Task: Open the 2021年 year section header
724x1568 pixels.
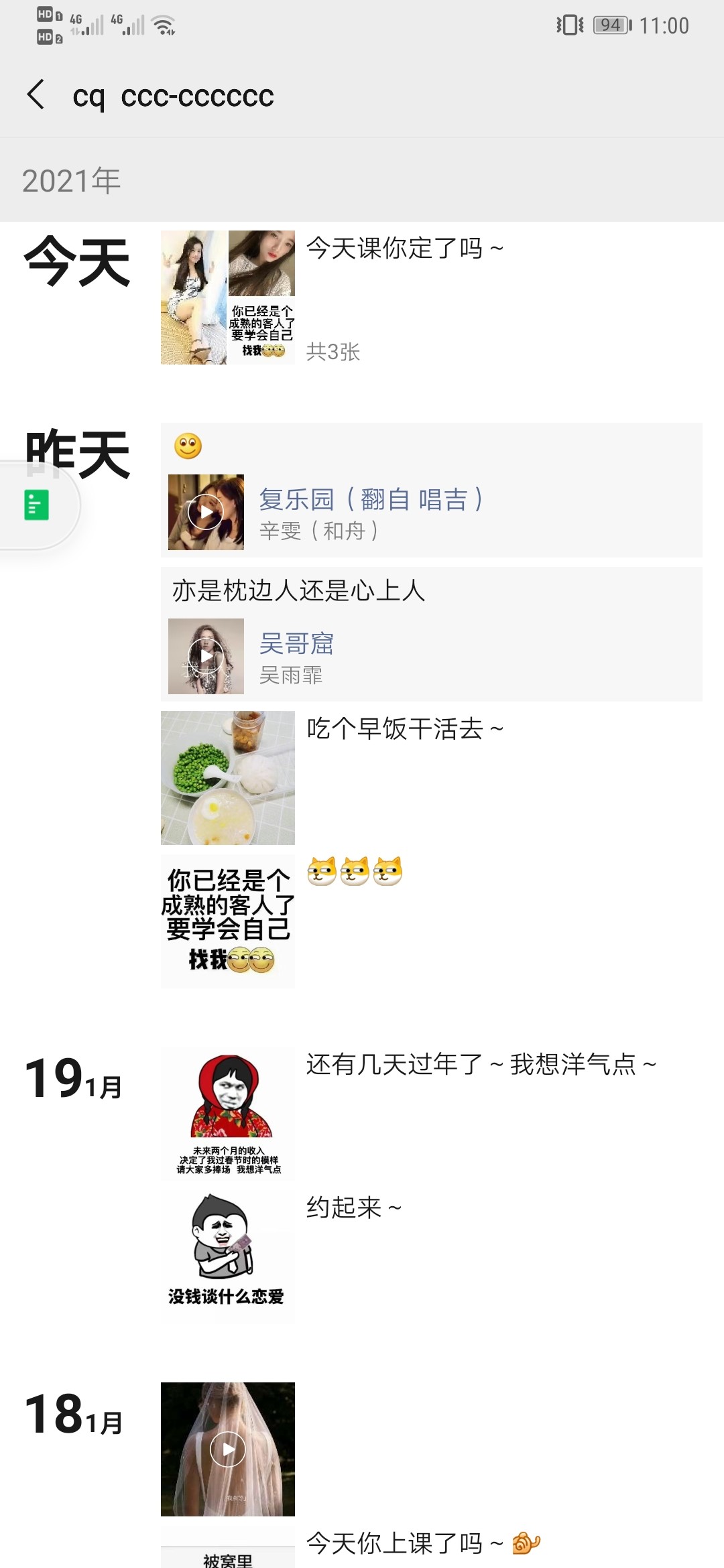Action: pos(70,178)
